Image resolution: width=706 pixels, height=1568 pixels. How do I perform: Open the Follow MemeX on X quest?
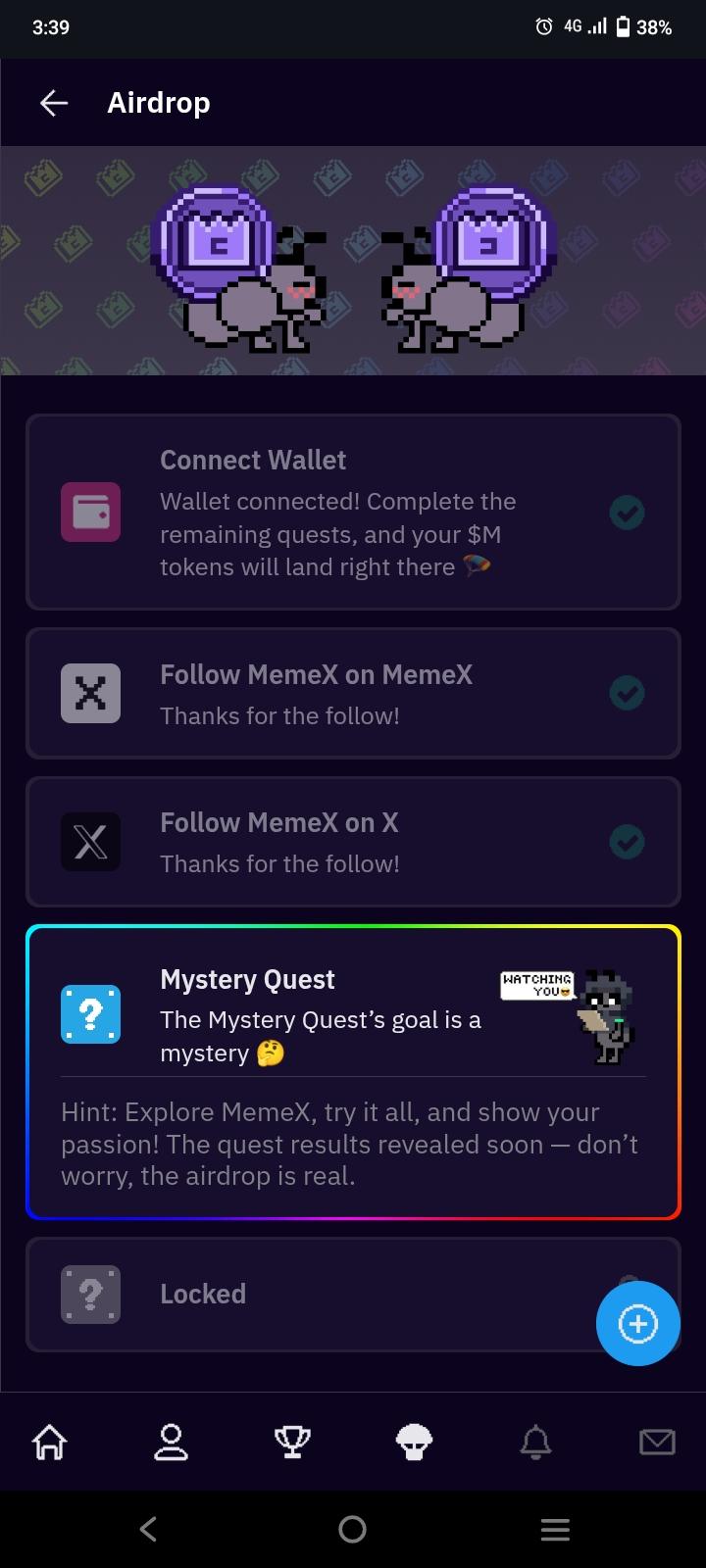353,842
